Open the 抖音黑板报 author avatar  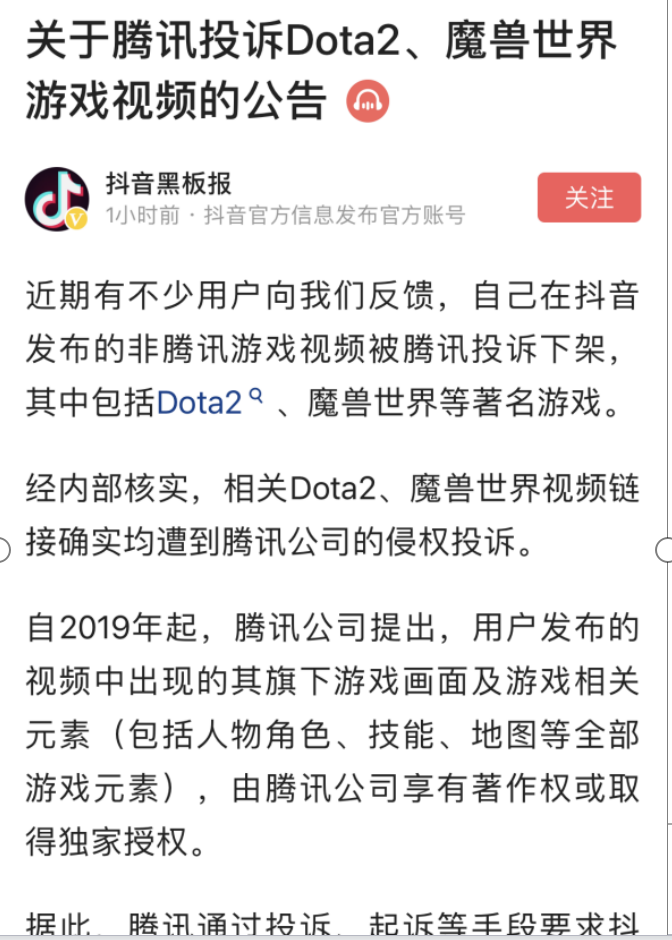click(57, 197)
